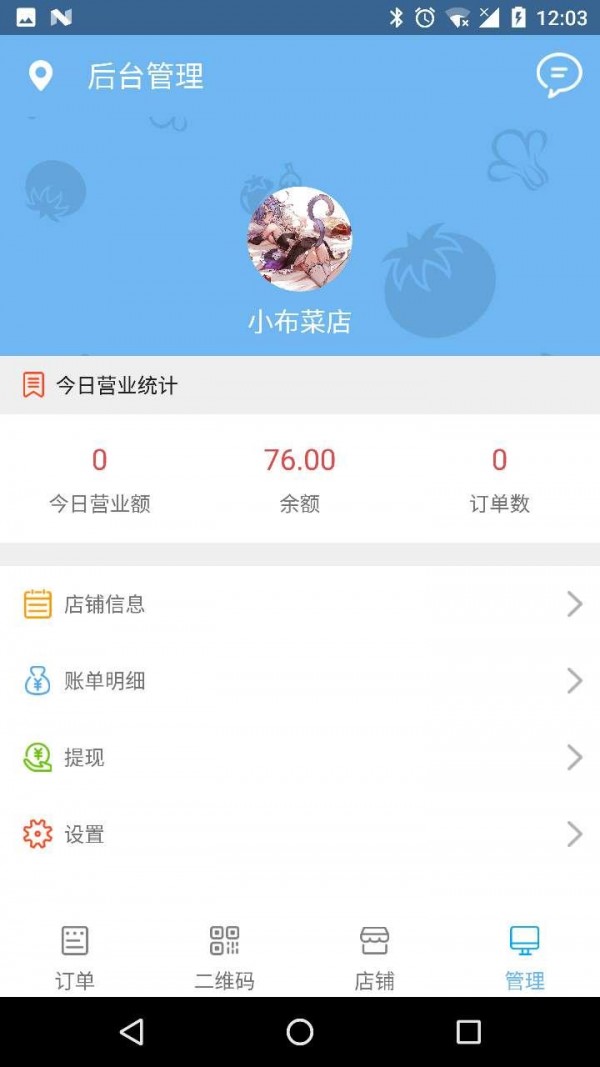Image resolution: width=600 pixels, height=1067 pixels.
Task: Switch to the 订单 orders tab
Action: (x=75, y=957)
